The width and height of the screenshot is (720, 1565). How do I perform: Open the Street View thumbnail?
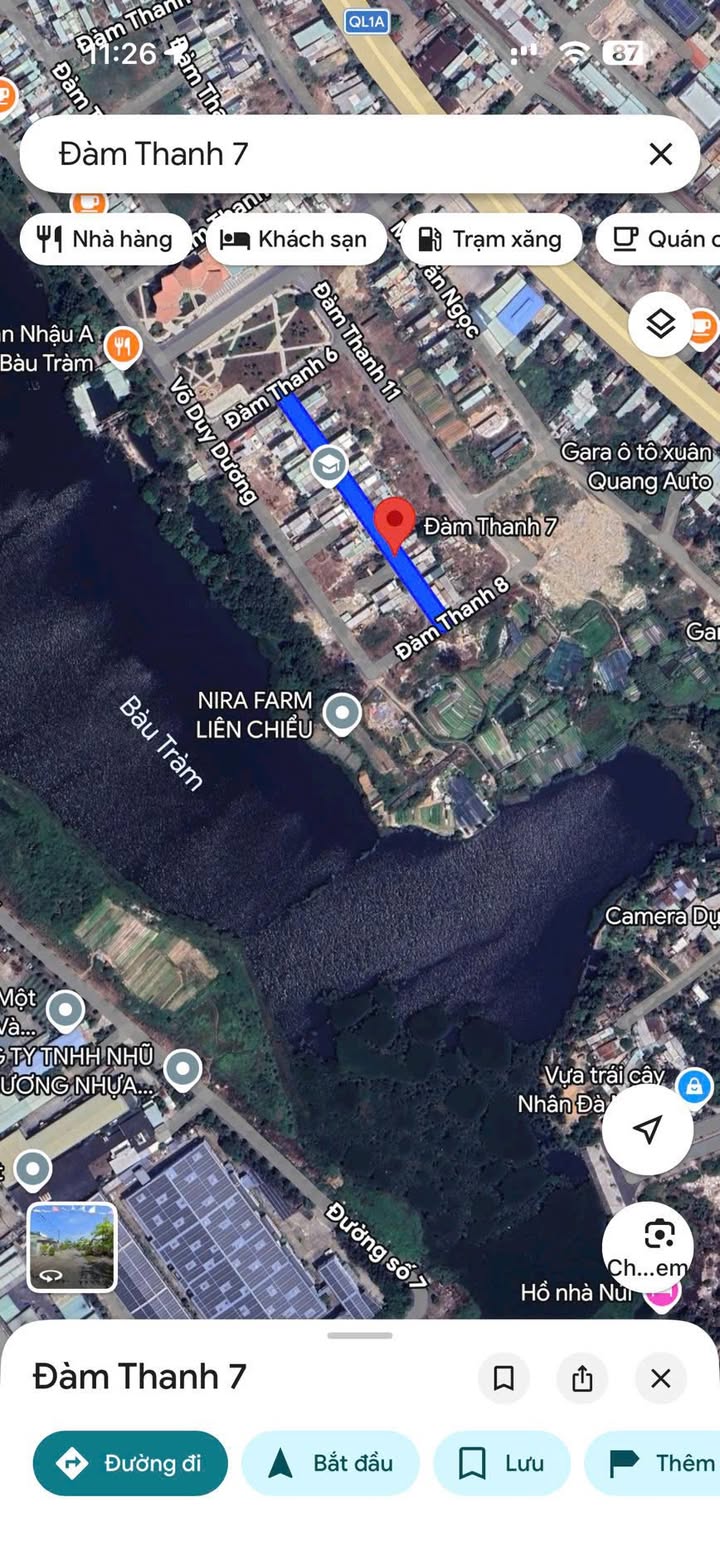click(72, 1247)
